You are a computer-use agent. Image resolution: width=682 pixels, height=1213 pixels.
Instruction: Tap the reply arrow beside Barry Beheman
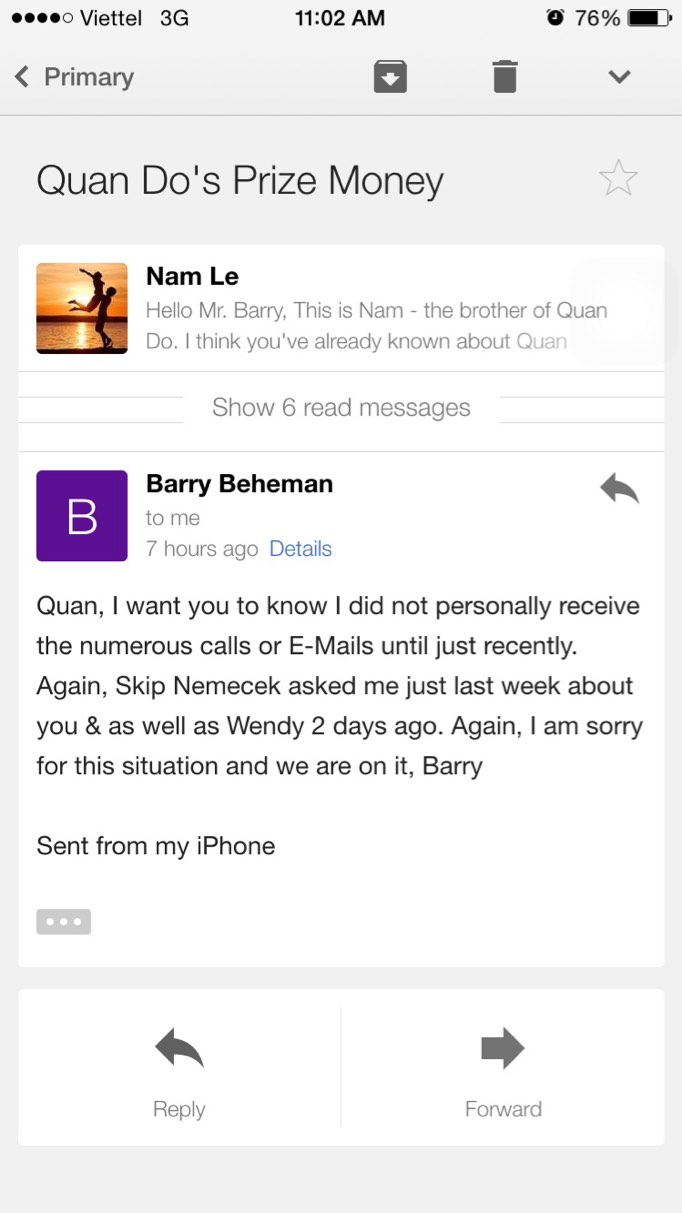(x=619, y=488)
